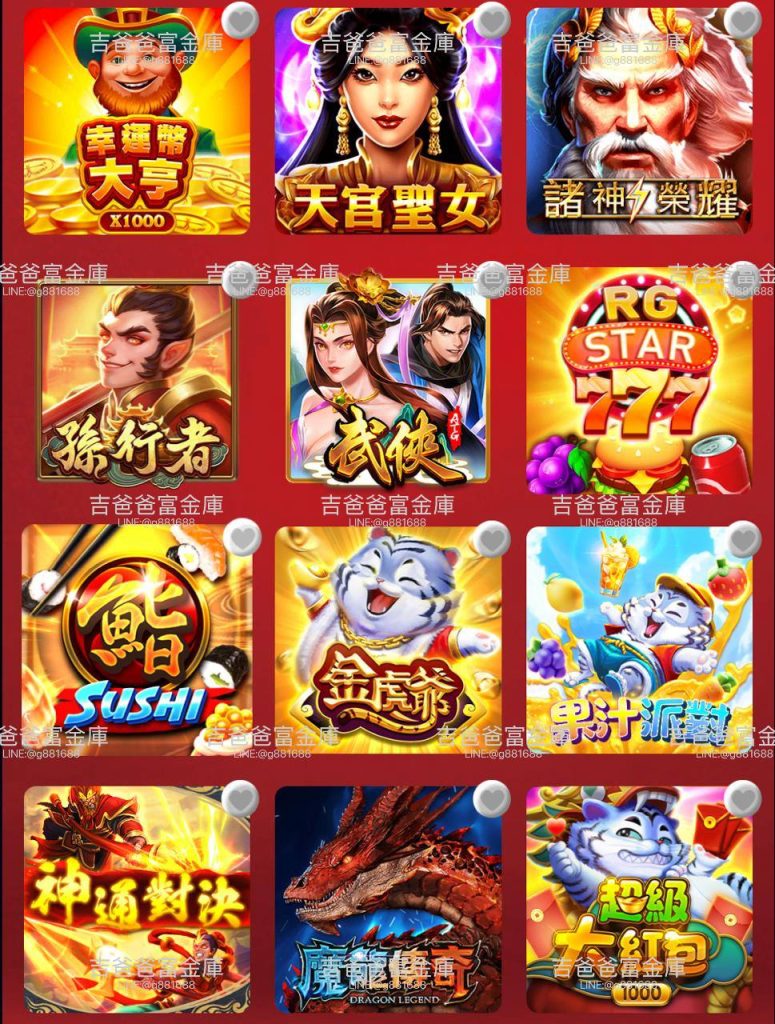
Task: Favorite the Sushi game with heart icon
Action: (242, 537)
